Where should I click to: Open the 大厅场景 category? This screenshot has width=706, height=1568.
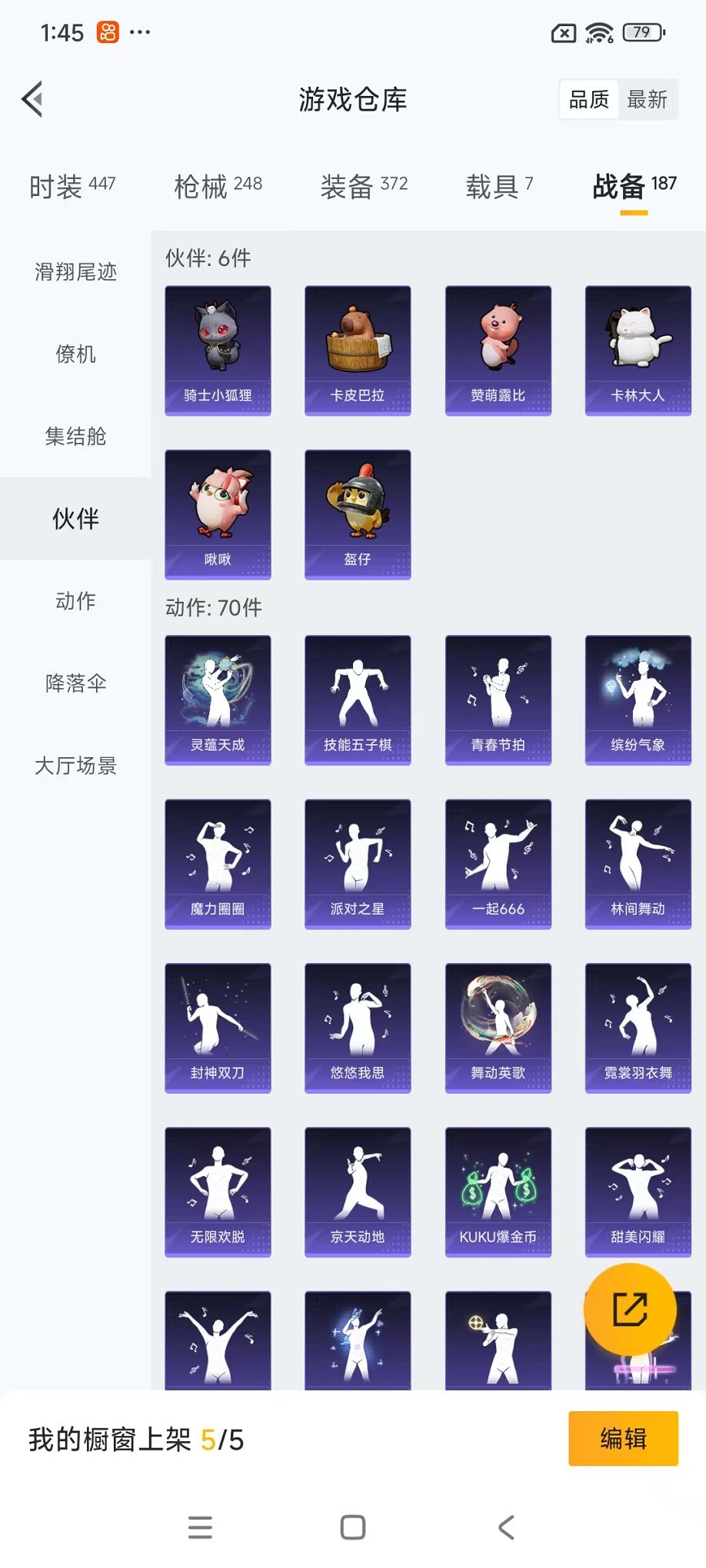point(75,766)
